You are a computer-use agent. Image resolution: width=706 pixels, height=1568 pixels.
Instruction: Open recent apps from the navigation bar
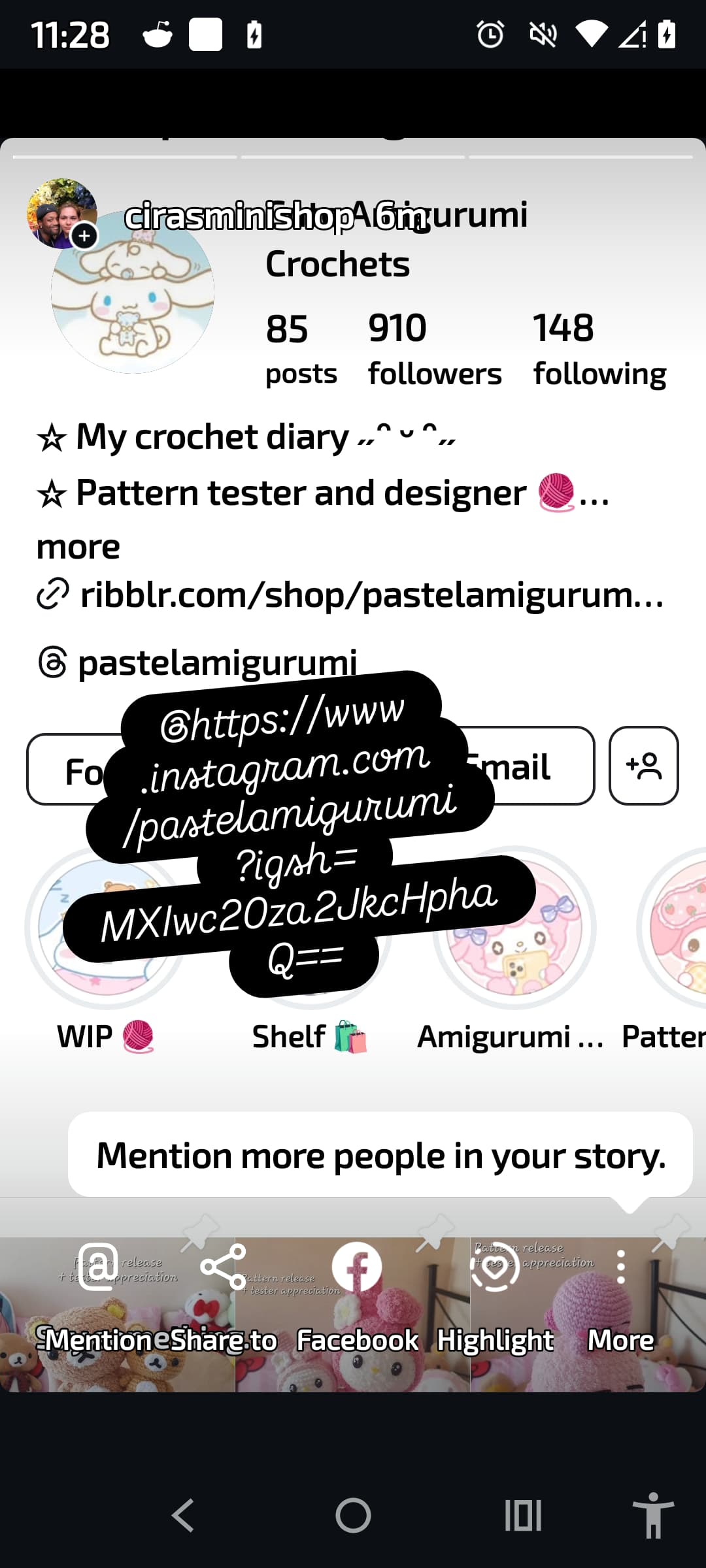point(524,1515)
